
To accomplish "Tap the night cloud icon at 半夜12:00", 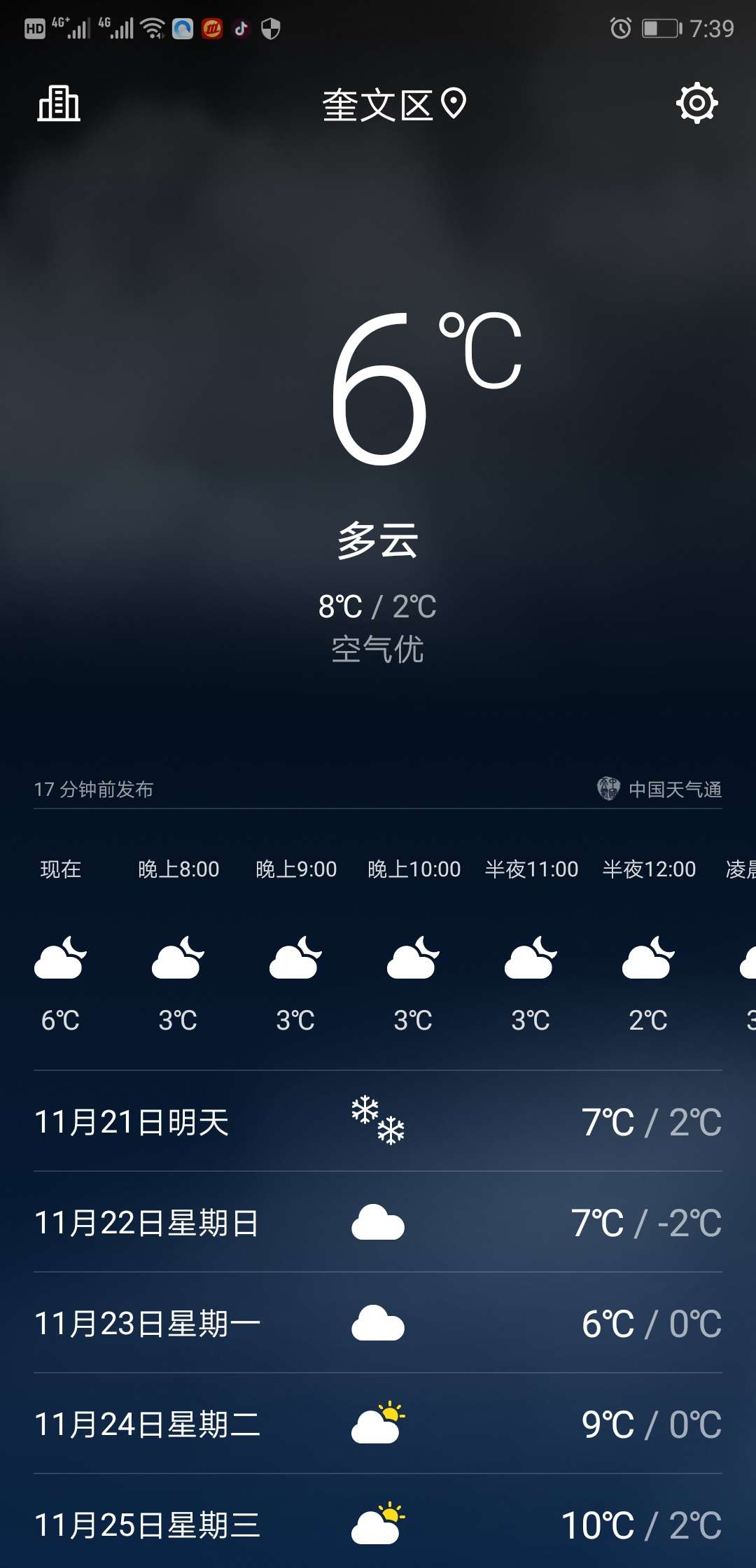I will coord(647,958).
